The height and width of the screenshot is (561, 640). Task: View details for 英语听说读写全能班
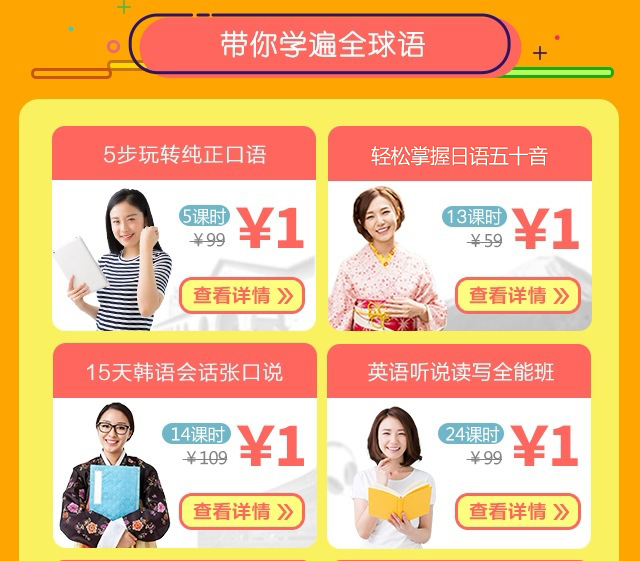[x=518, y=511]
